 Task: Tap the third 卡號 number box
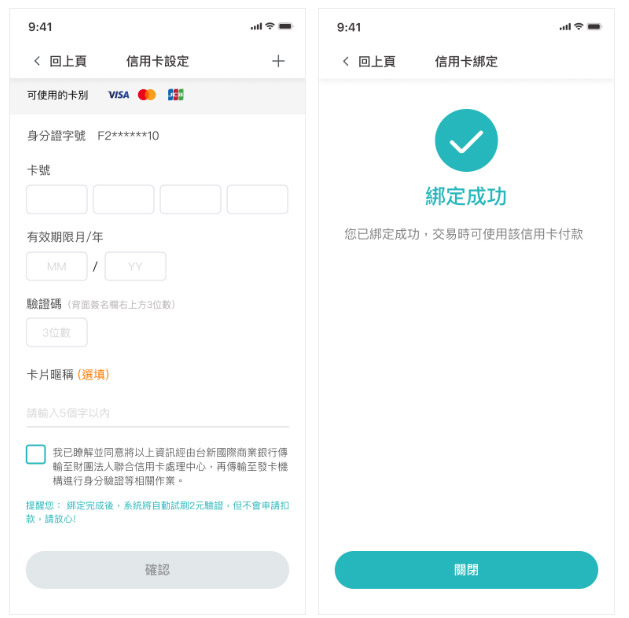pos(190,199)
